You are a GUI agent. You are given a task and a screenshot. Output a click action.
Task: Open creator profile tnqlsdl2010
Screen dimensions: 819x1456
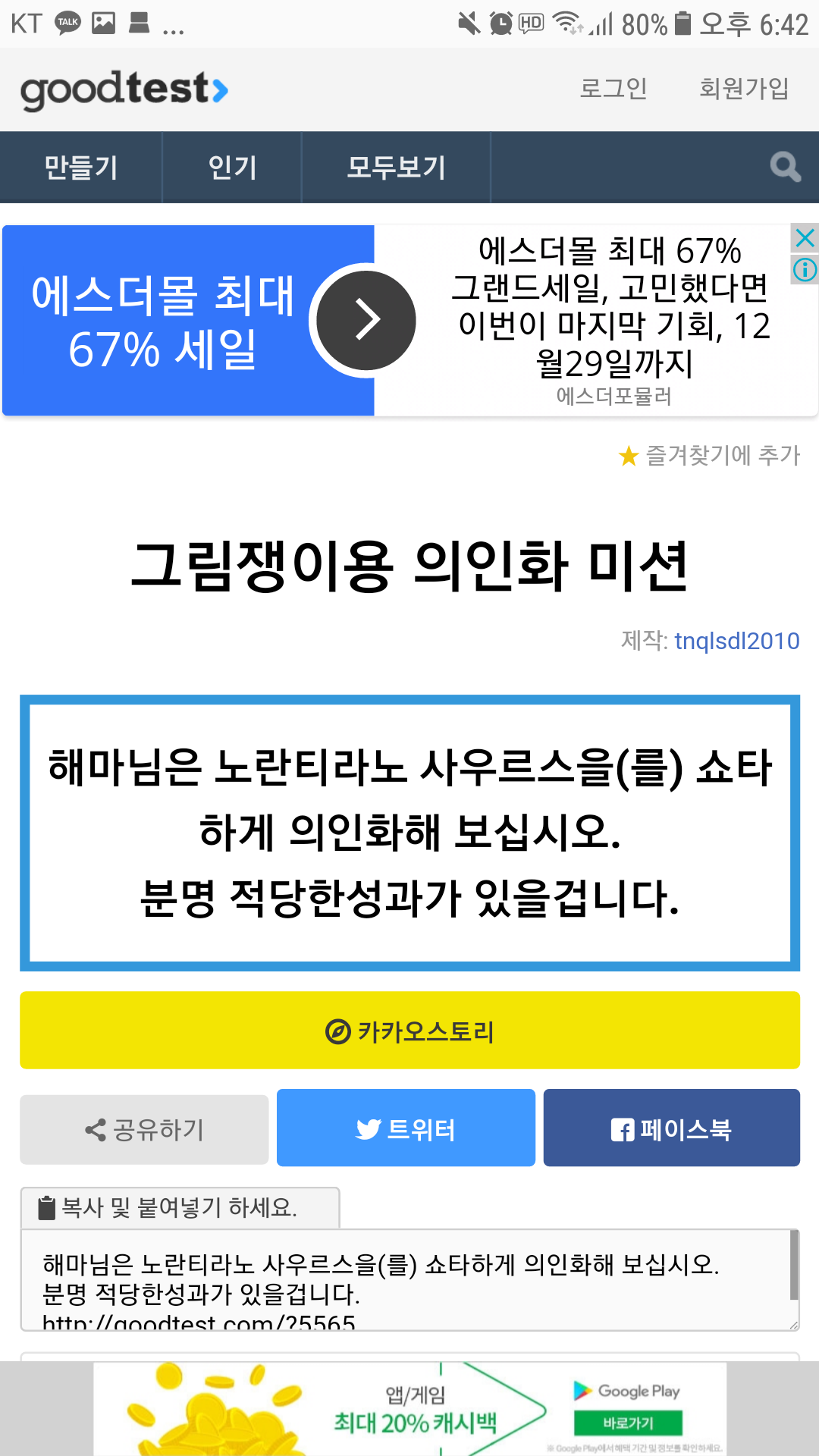pos(736,641)
